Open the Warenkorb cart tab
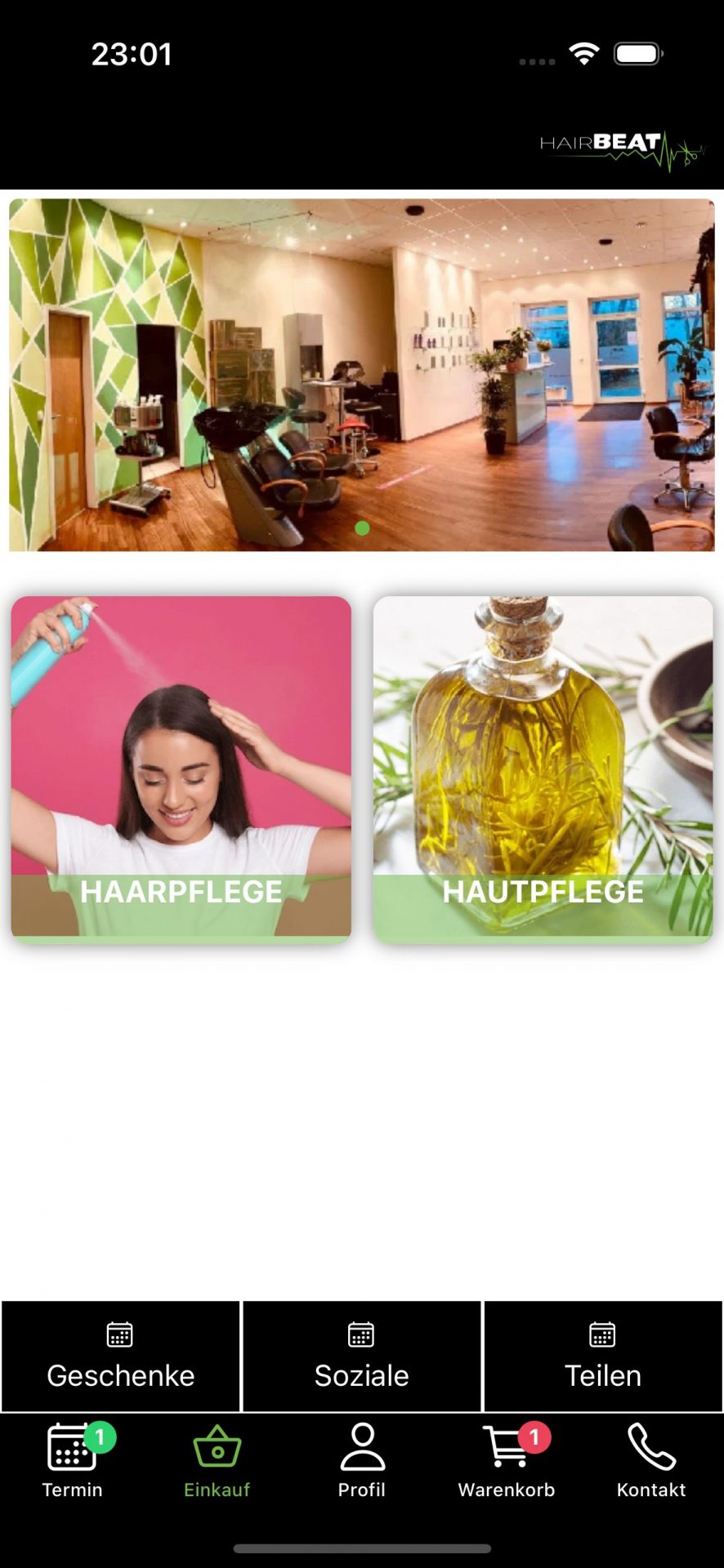This screenshot has width=724, height=1568. click(507, 1460)
